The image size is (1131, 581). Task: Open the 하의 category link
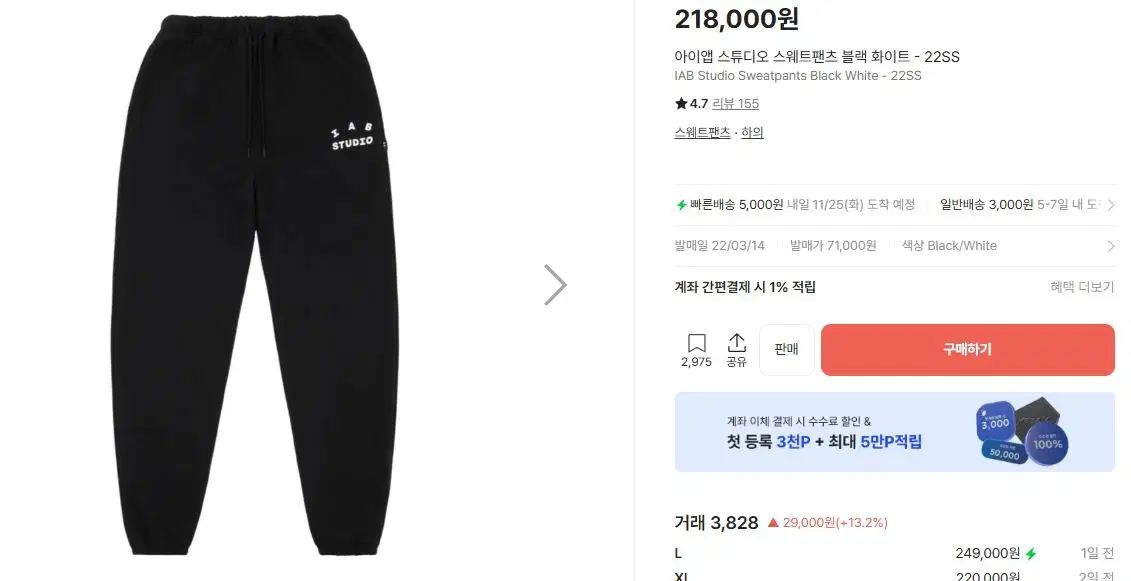tap(752, 133)
